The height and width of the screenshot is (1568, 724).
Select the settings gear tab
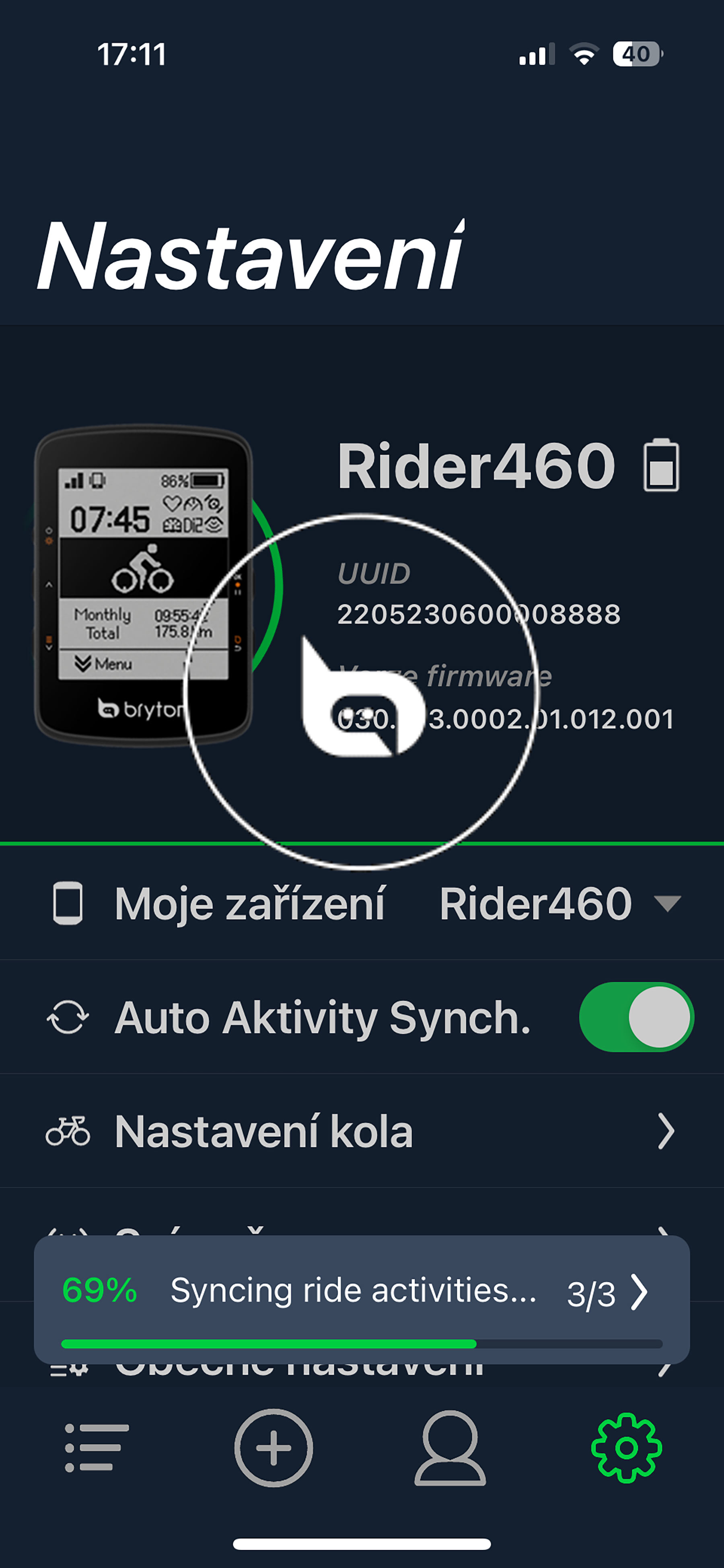coord(626,1447)
